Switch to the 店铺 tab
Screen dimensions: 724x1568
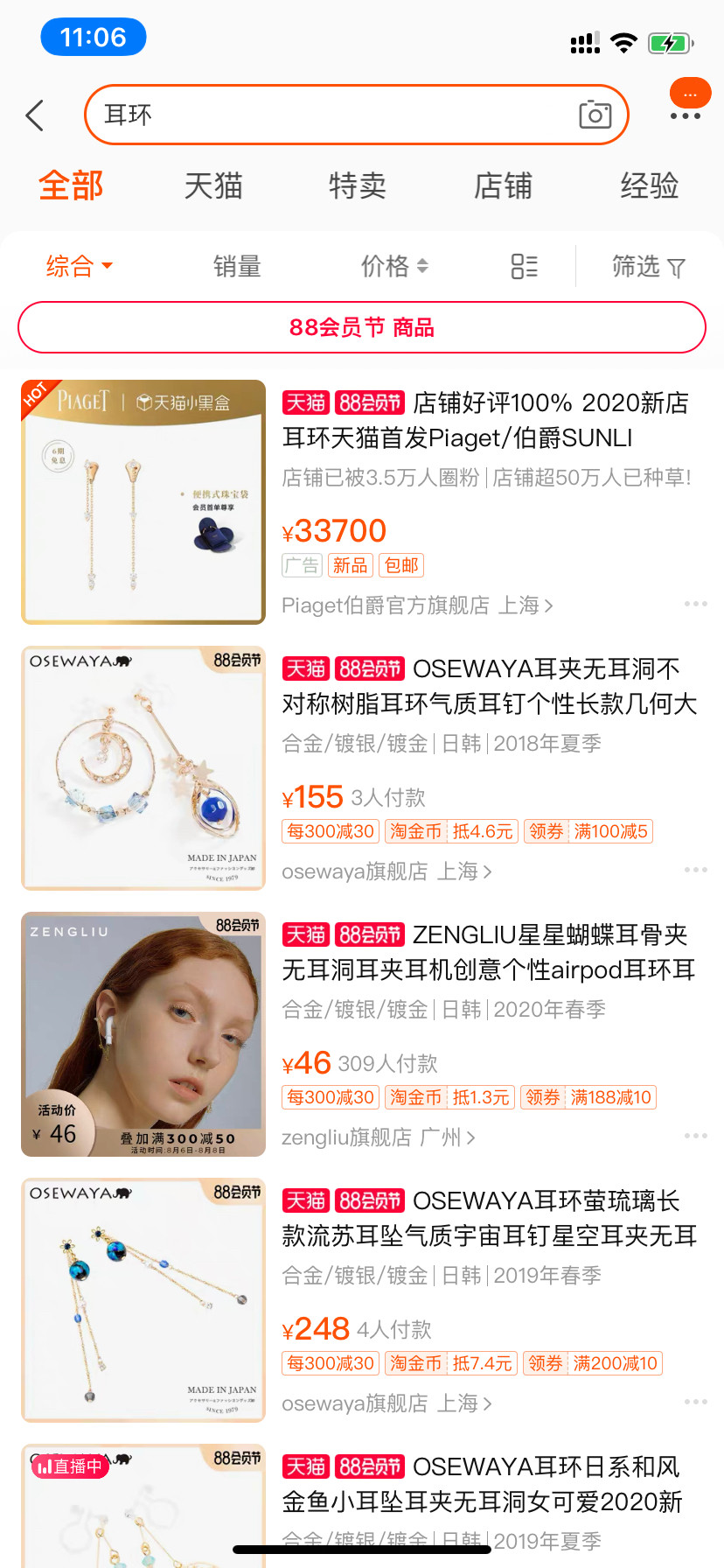503,185
